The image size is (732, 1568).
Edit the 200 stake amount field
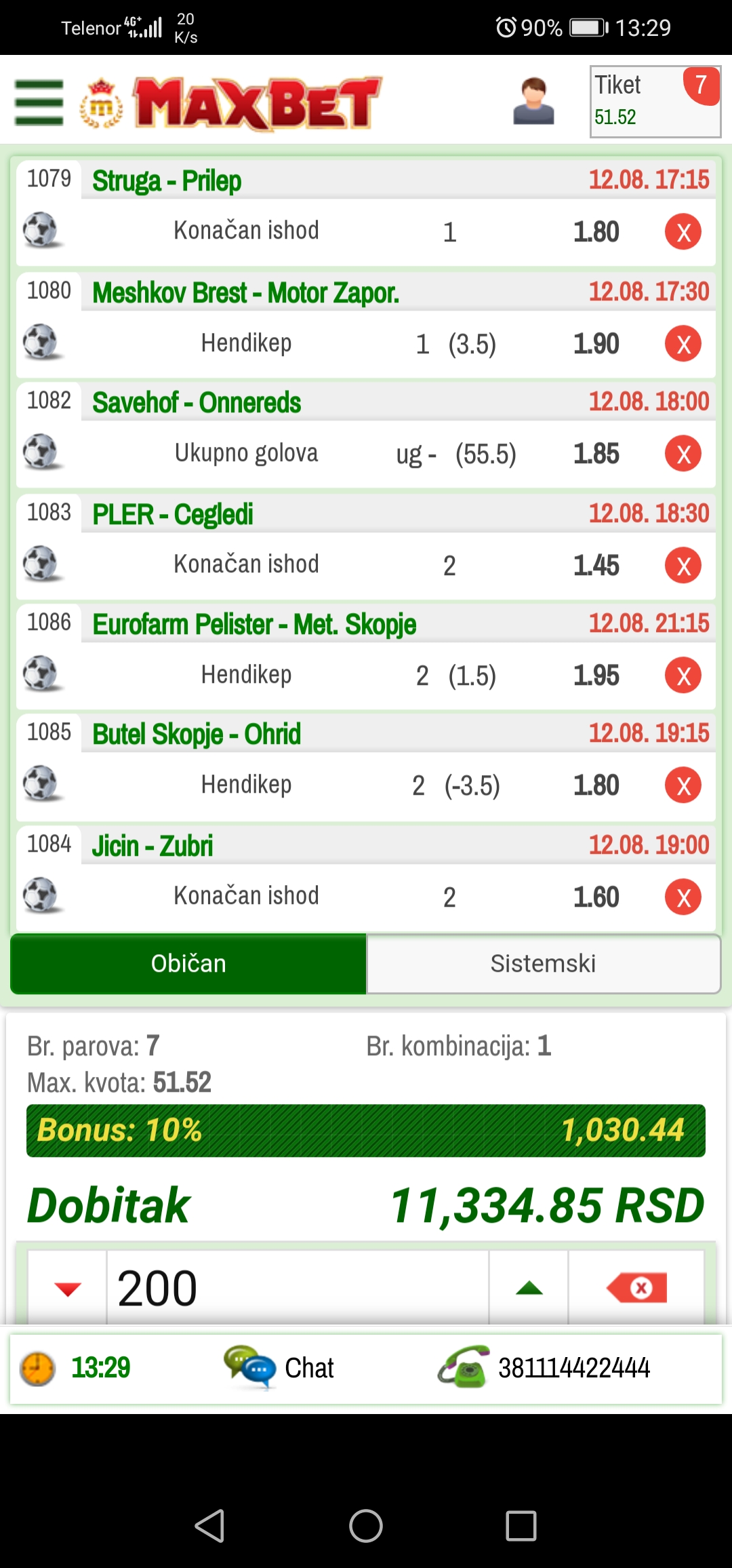(297, 1289)
